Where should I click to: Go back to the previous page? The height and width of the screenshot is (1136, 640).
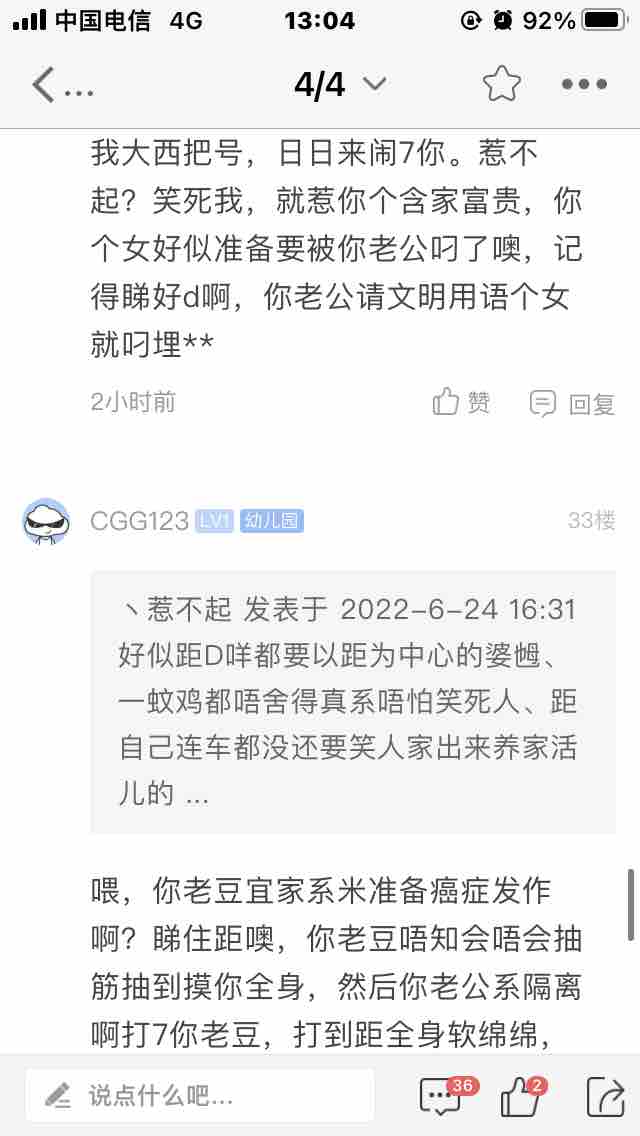click(44, 85)
